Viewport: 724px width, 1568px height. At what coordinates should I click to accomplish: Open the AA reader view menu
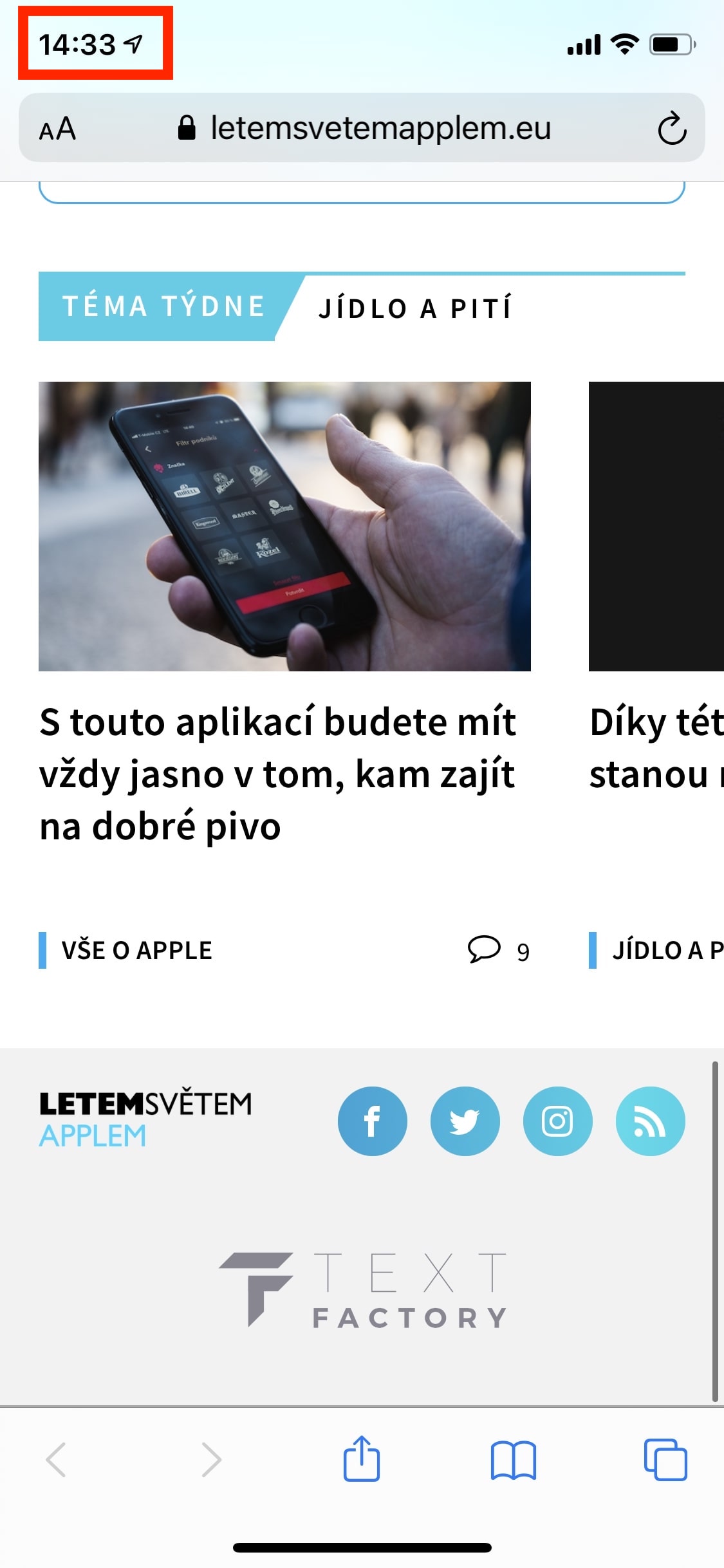pos(58,129)
